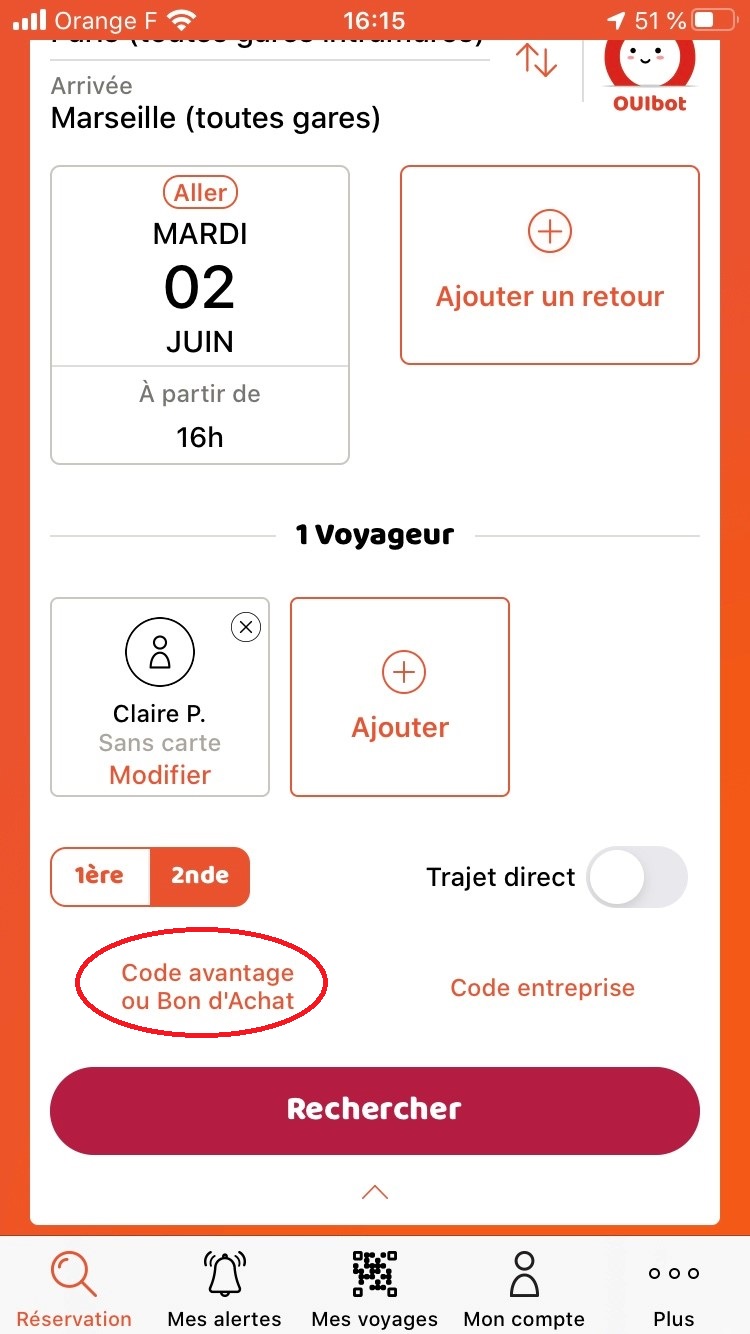Go to the Mon compte tab
750x1334 pixels.
click(x=524, y=1289)
